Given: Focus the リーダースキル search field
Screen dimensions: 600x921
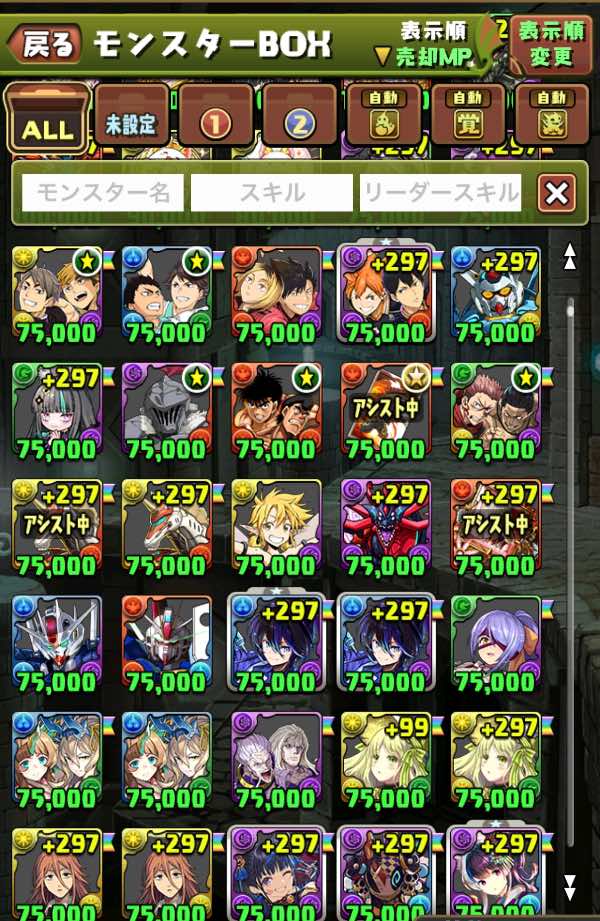Looking at the screenshot, I should click(441, 192).
